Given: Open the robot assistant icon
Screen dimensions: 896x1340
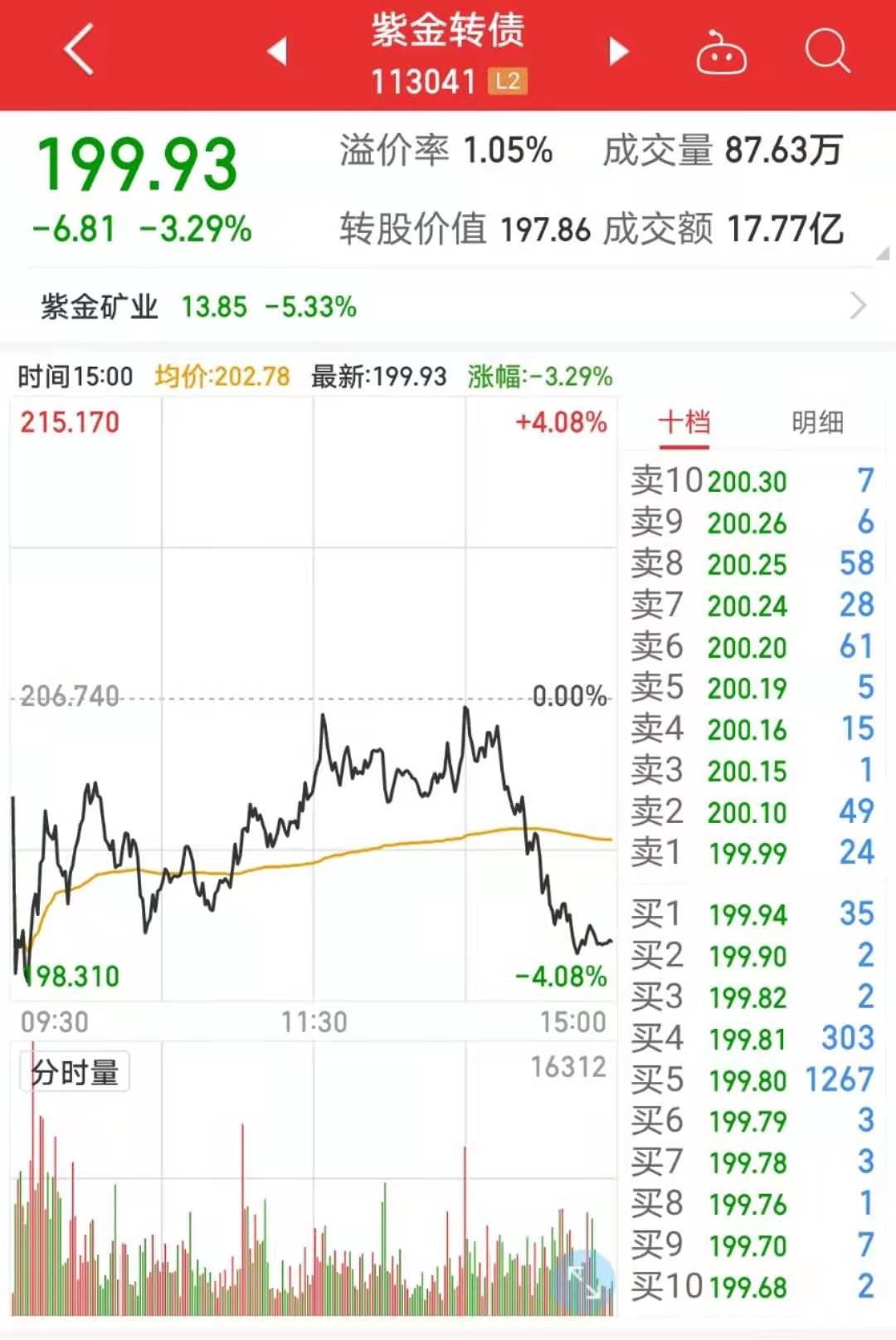Looking at the screenshot, I should pos(720,53).
